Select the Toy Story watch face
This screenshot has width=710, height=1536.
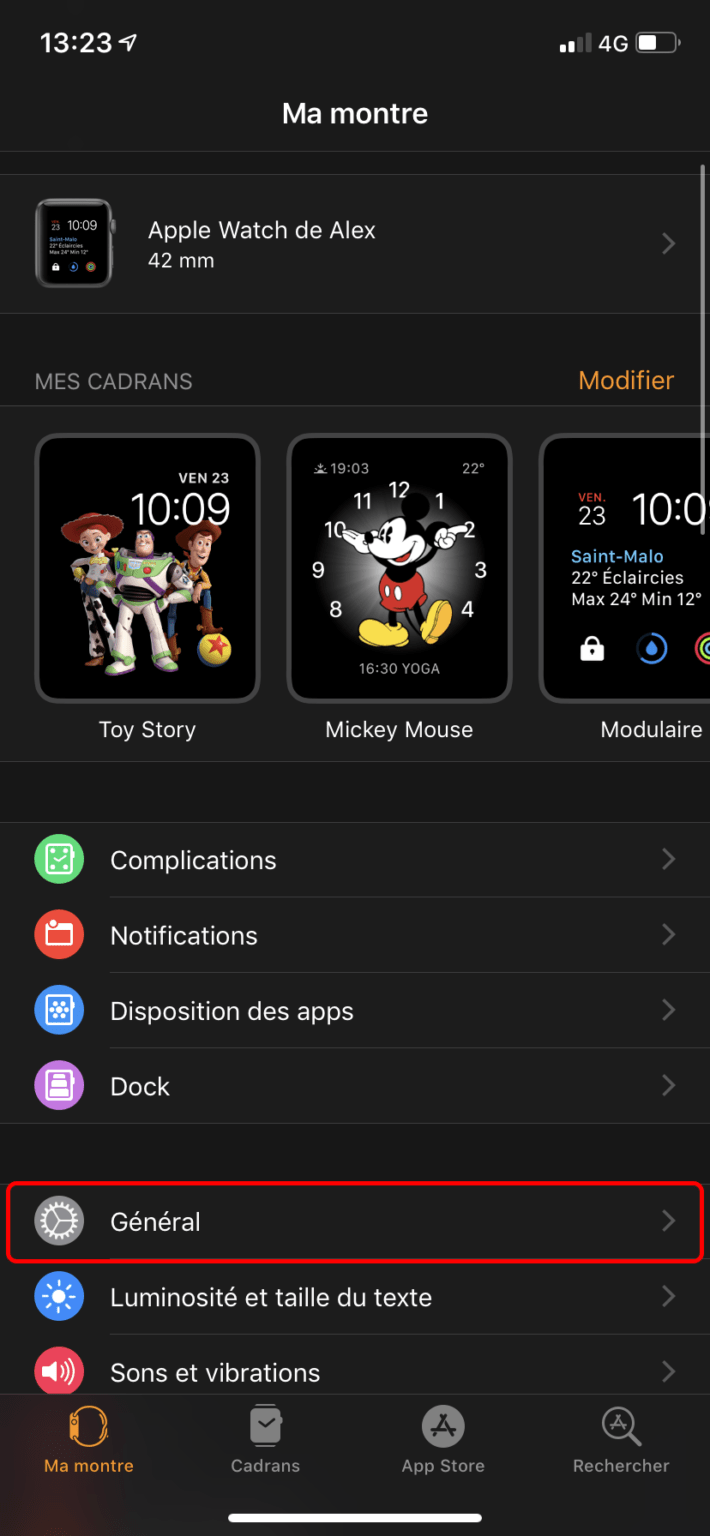point(147,569)
